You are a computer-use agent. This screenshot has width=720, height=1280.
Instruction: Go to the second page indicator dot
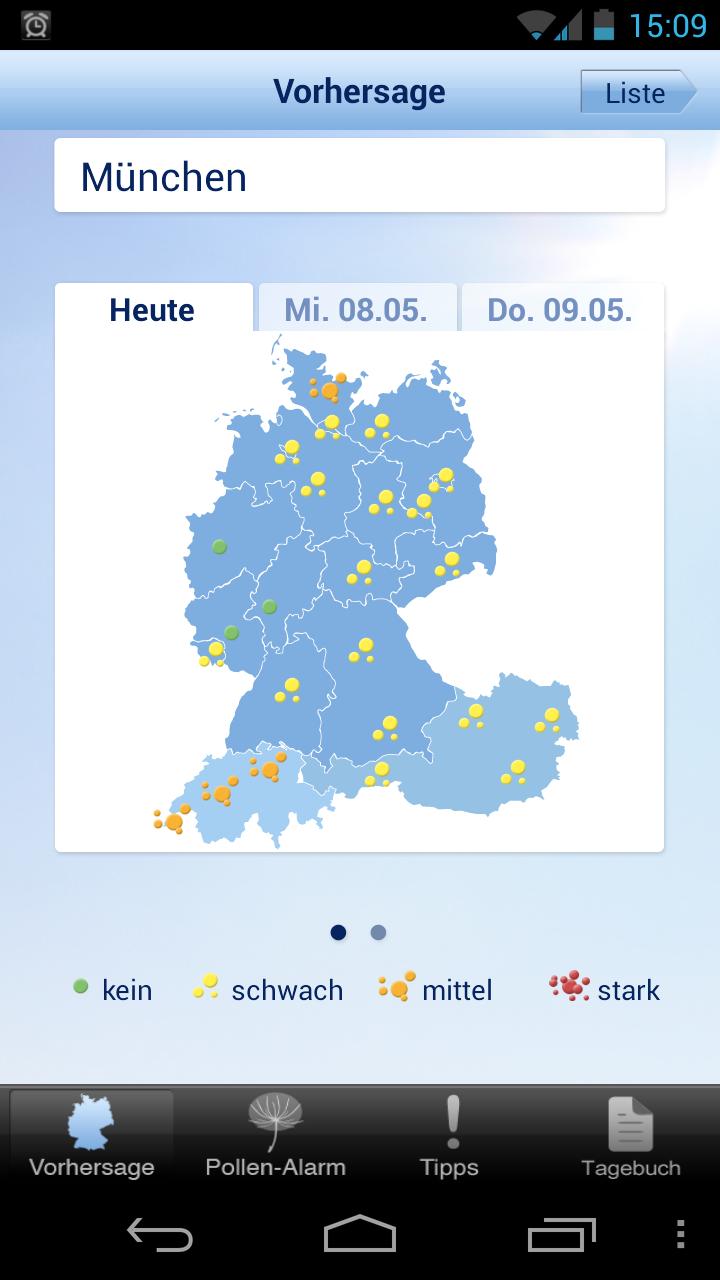378,933
